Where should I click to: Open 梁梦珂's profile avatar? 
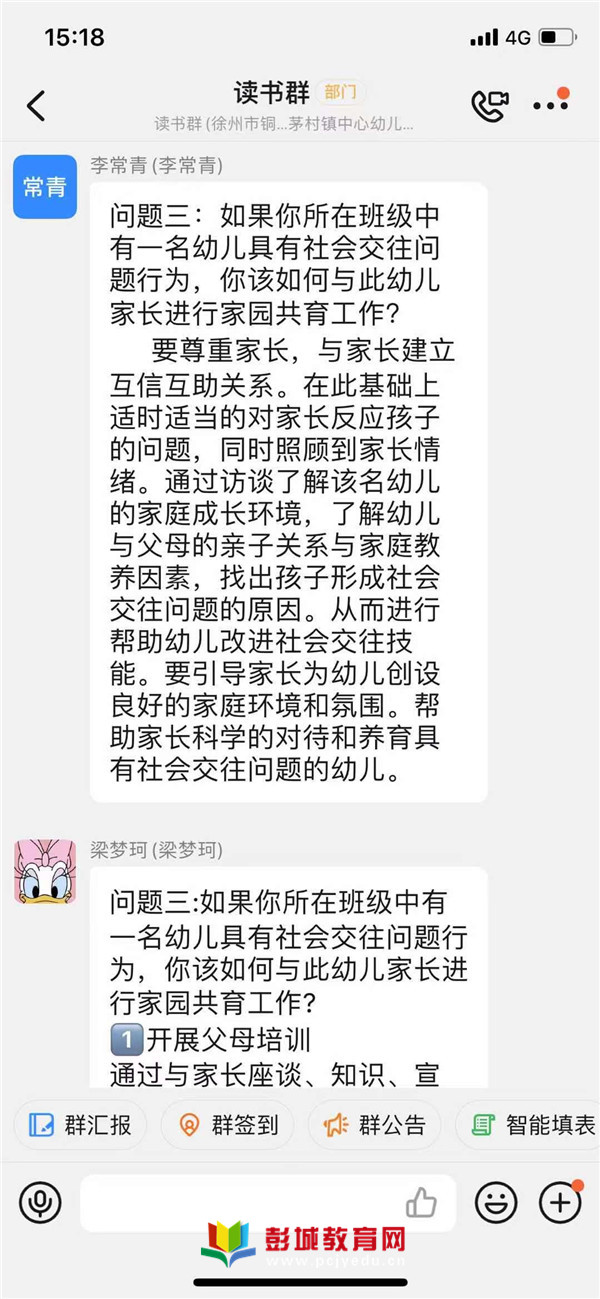45,871
